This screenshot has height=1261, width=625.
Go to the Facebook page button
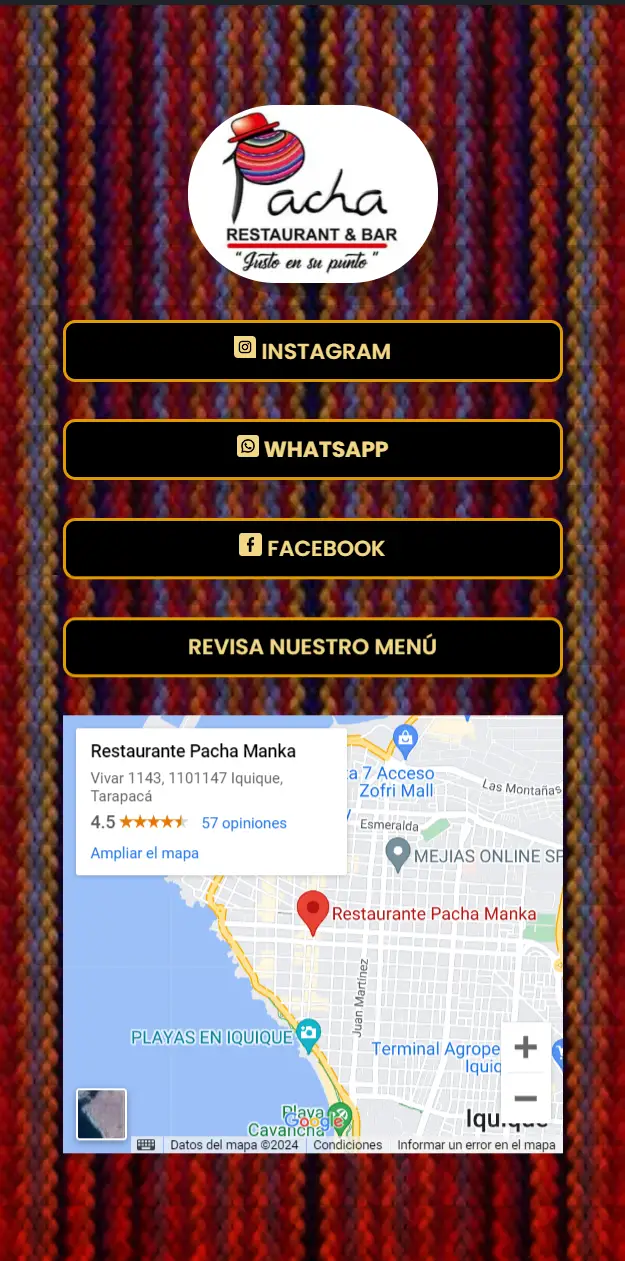coord(312,548)
